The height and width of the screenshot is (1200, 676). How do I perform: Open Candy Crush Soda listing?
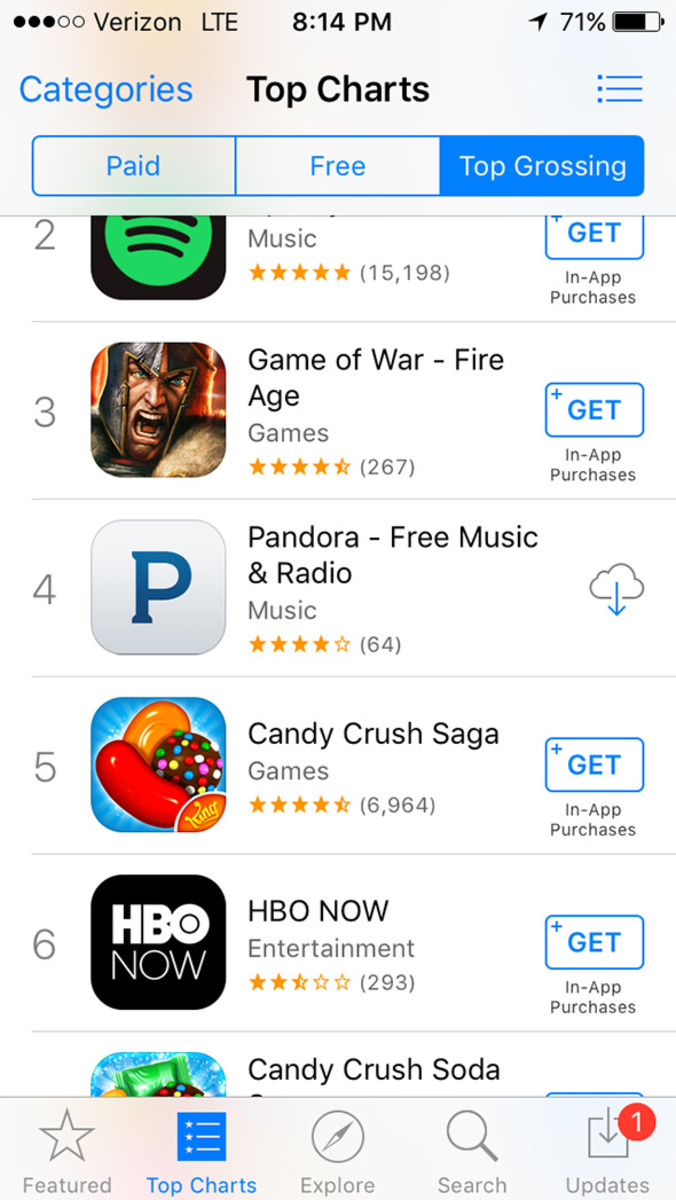[373, 1069]
